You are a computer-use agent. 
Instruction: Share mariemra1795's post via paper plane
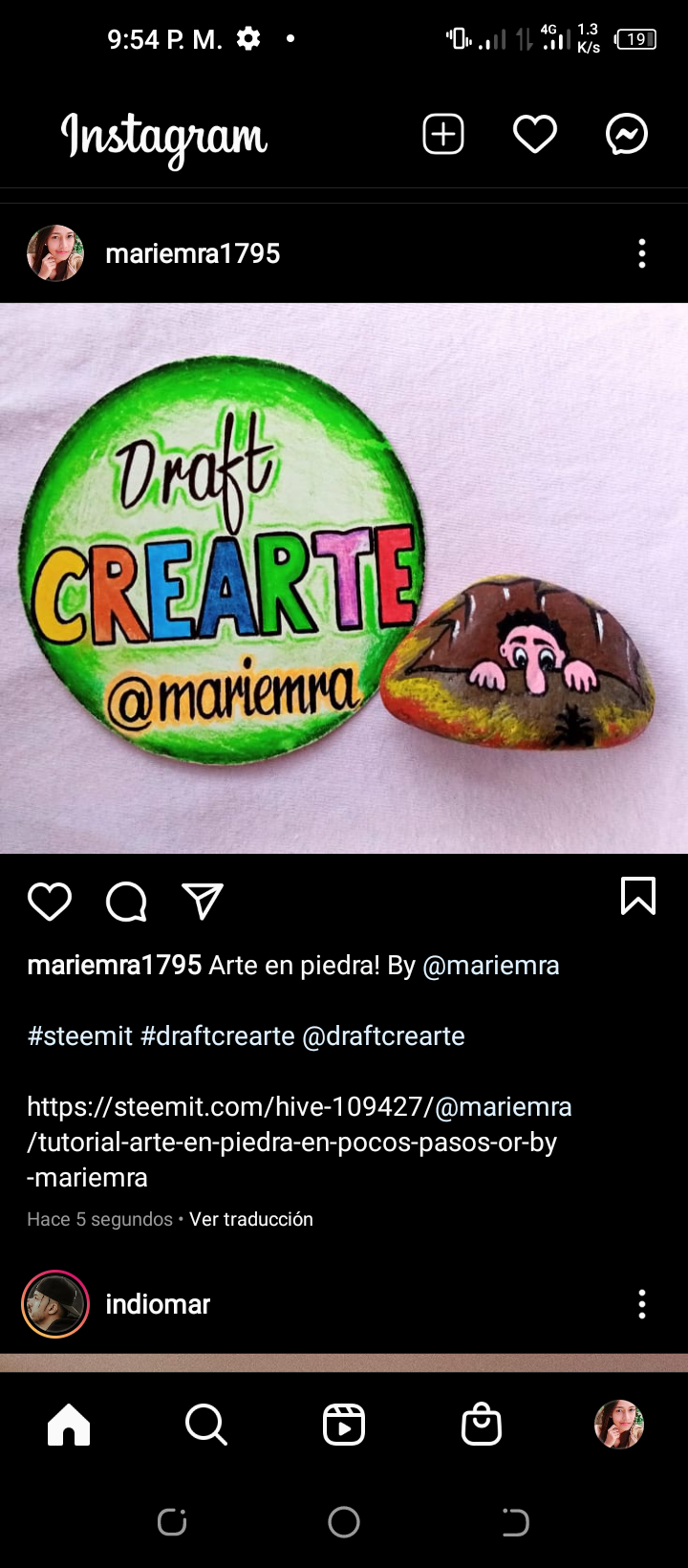click(x=203, y=901)
